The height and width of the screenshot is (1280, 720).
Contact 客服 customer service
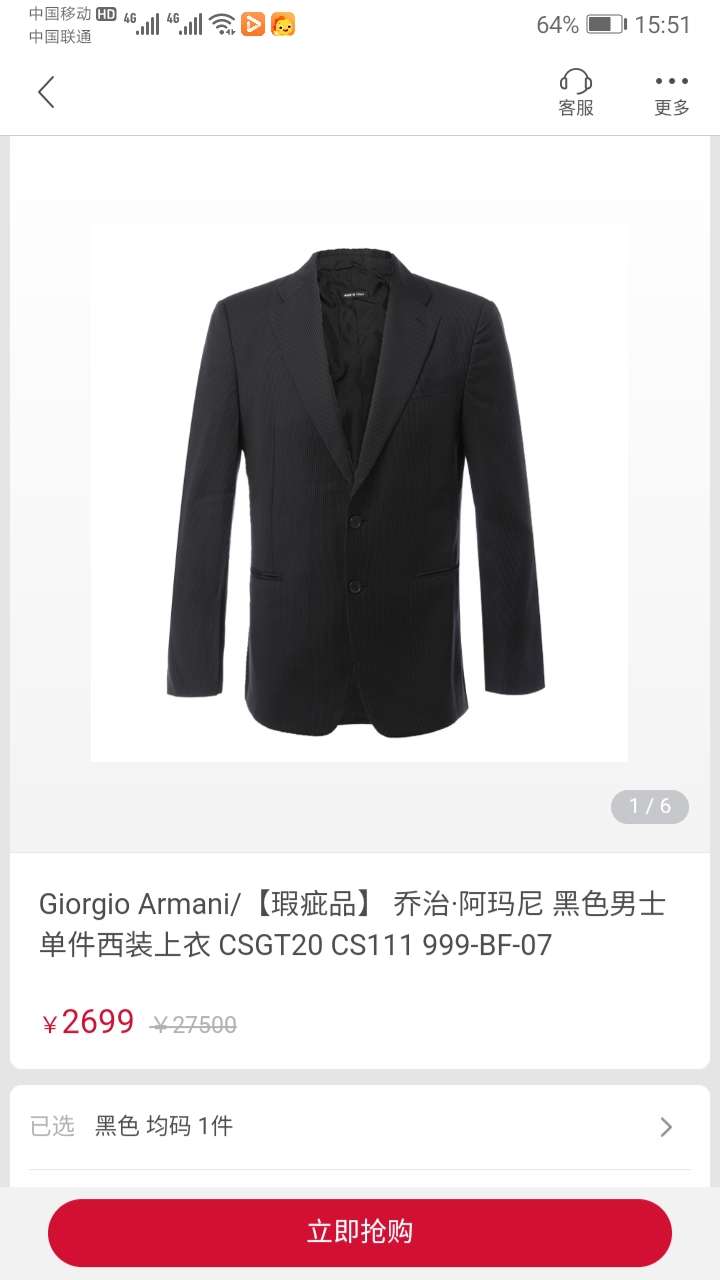coord(576,93)
